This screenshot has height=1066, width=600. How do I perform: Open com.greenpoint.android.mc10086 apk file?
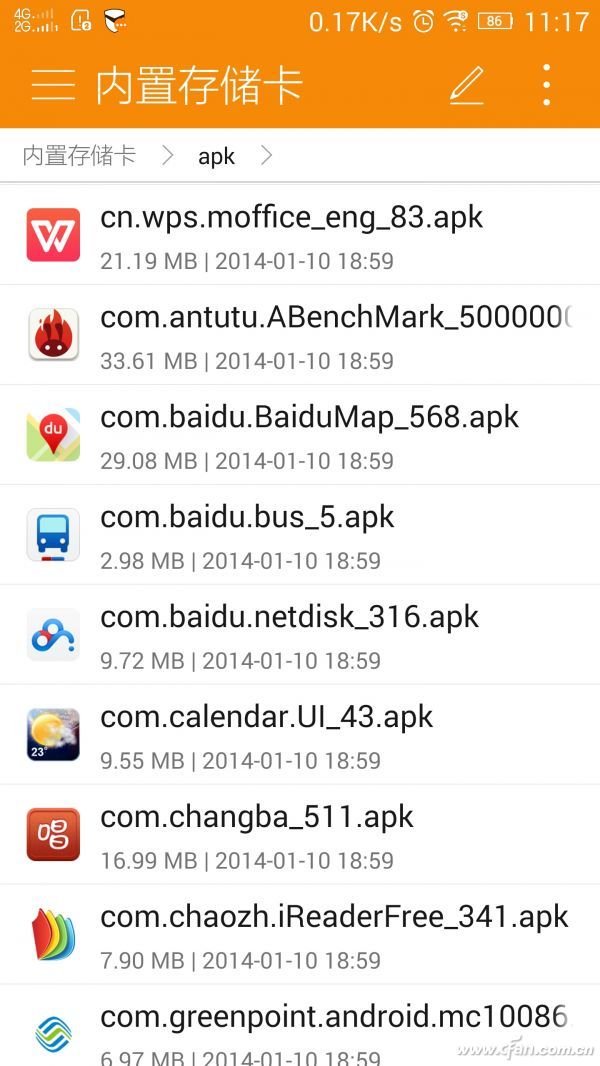tap(300, 1030)
